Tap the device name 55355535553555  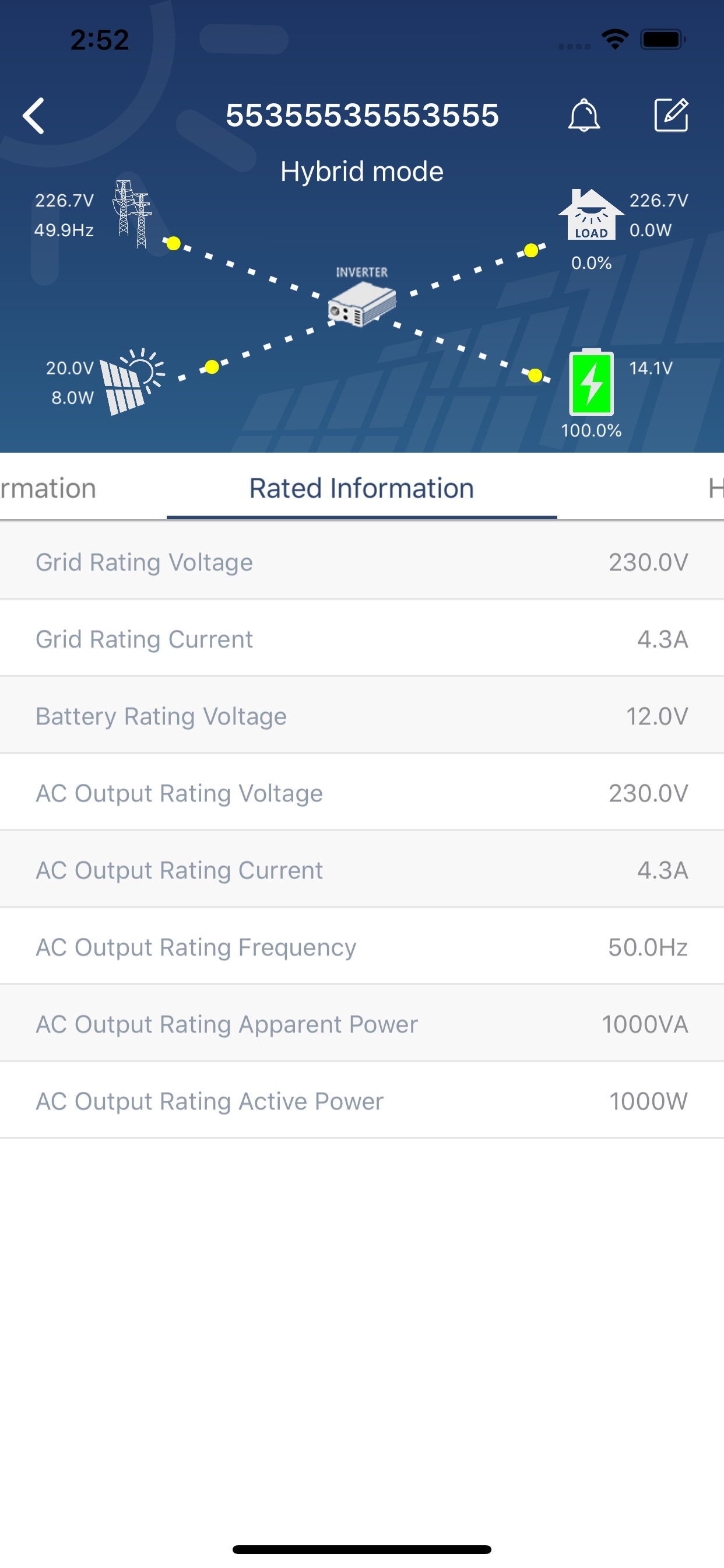click(363, 116)
